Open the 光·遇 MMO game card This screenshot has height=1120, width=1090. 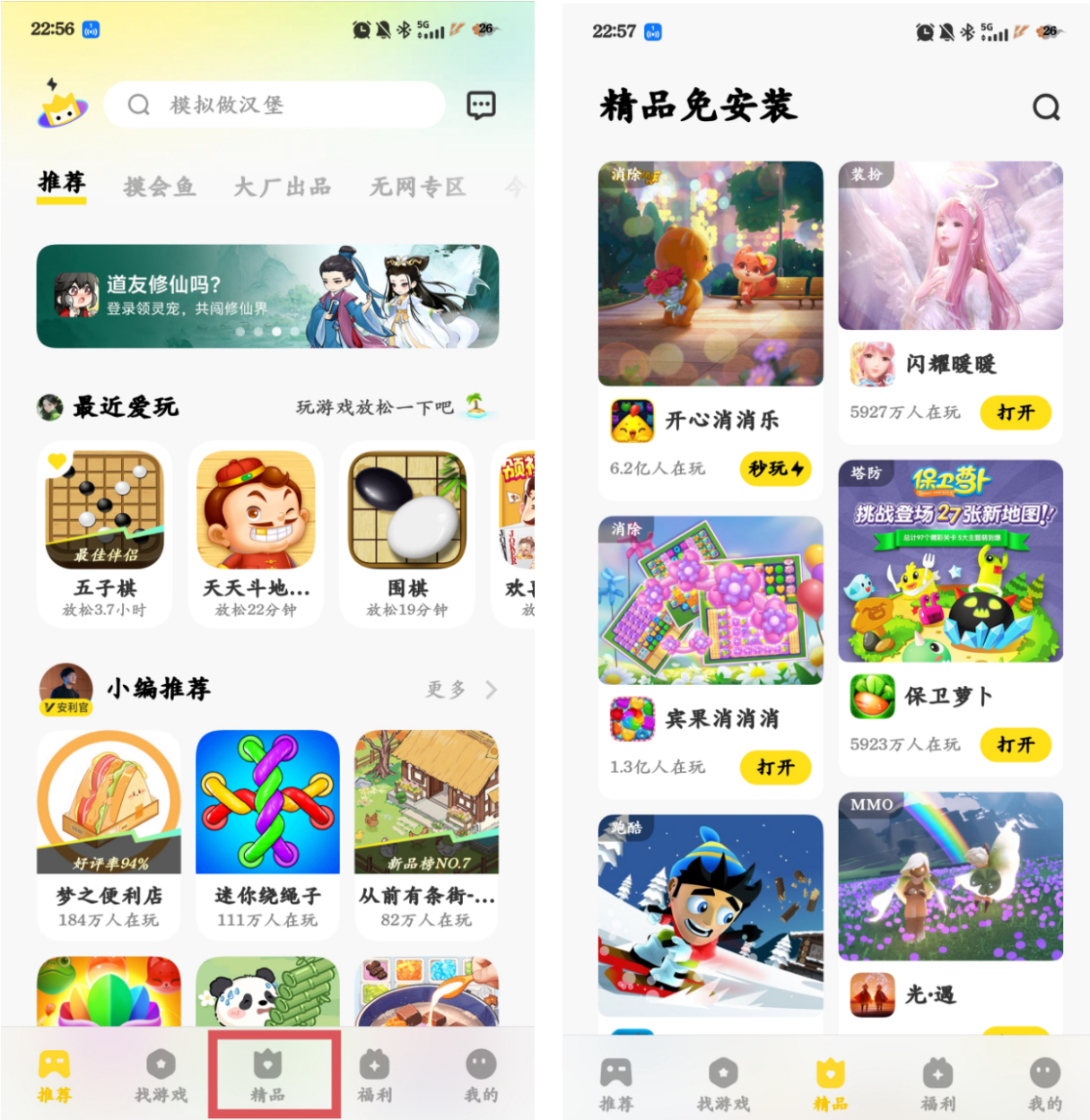coord(950,906)
